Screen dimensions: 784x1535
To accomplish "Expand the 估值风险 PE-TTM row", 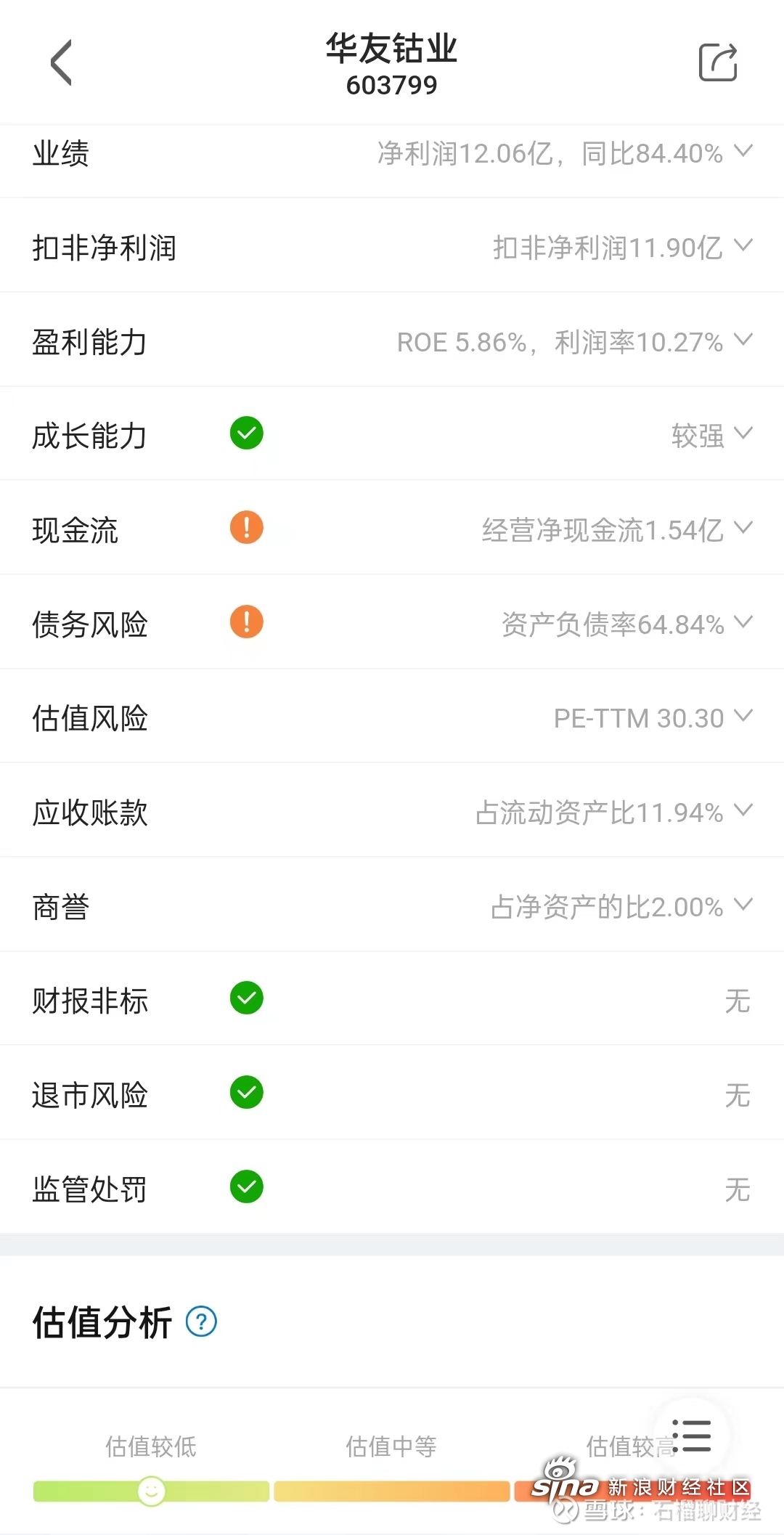I will tap(392, 718).
